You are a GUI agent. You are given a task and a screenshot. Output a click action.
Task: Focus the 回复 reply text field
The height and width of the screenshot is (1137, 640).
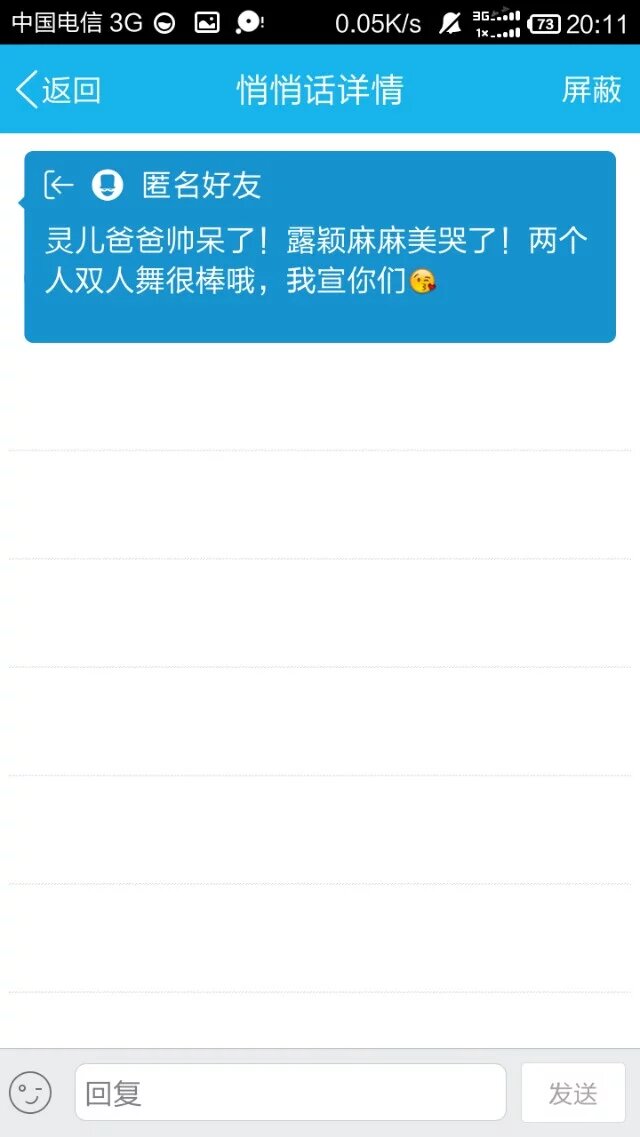pyautogui.click(x=290, y=1092)
